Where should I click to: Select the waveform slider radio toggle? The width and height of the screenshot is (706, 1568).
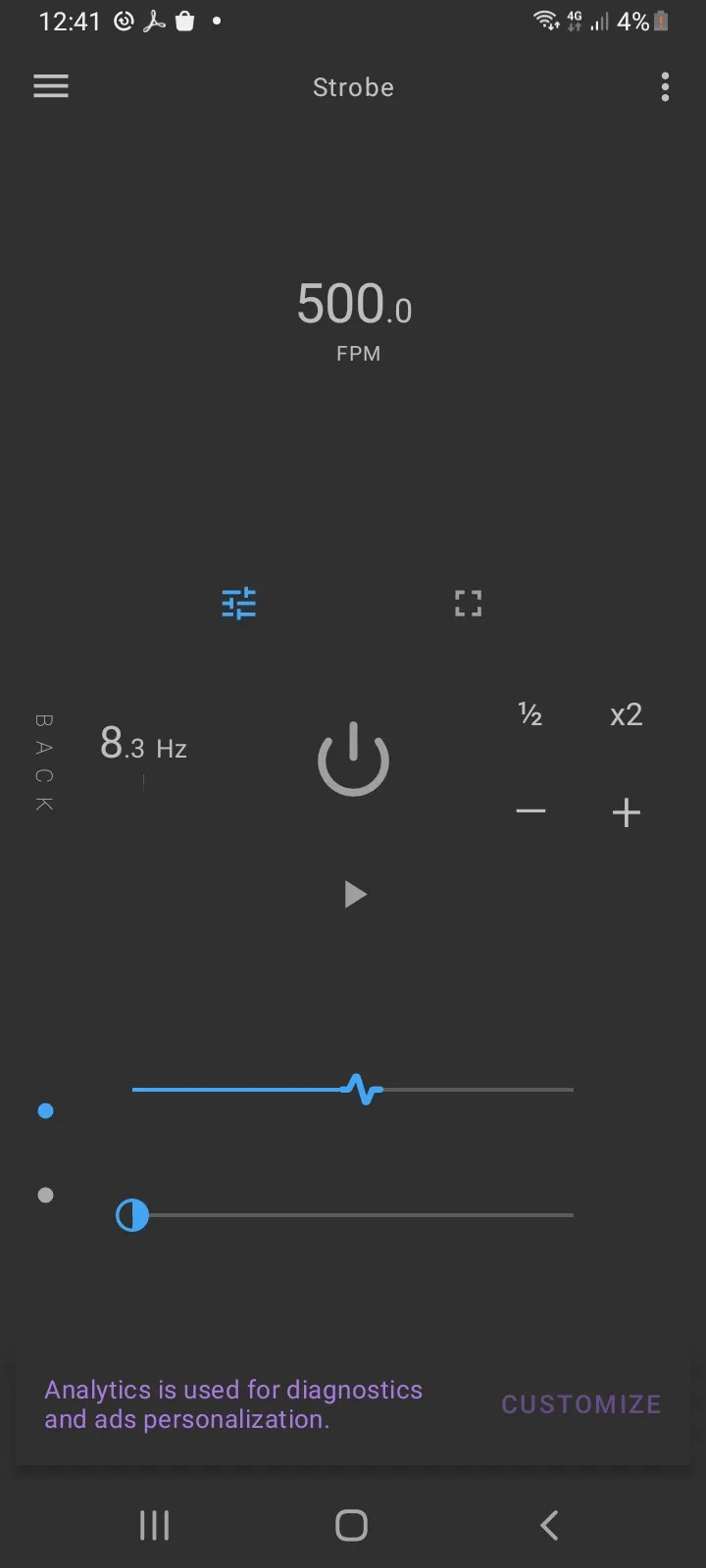point(45,1110)
